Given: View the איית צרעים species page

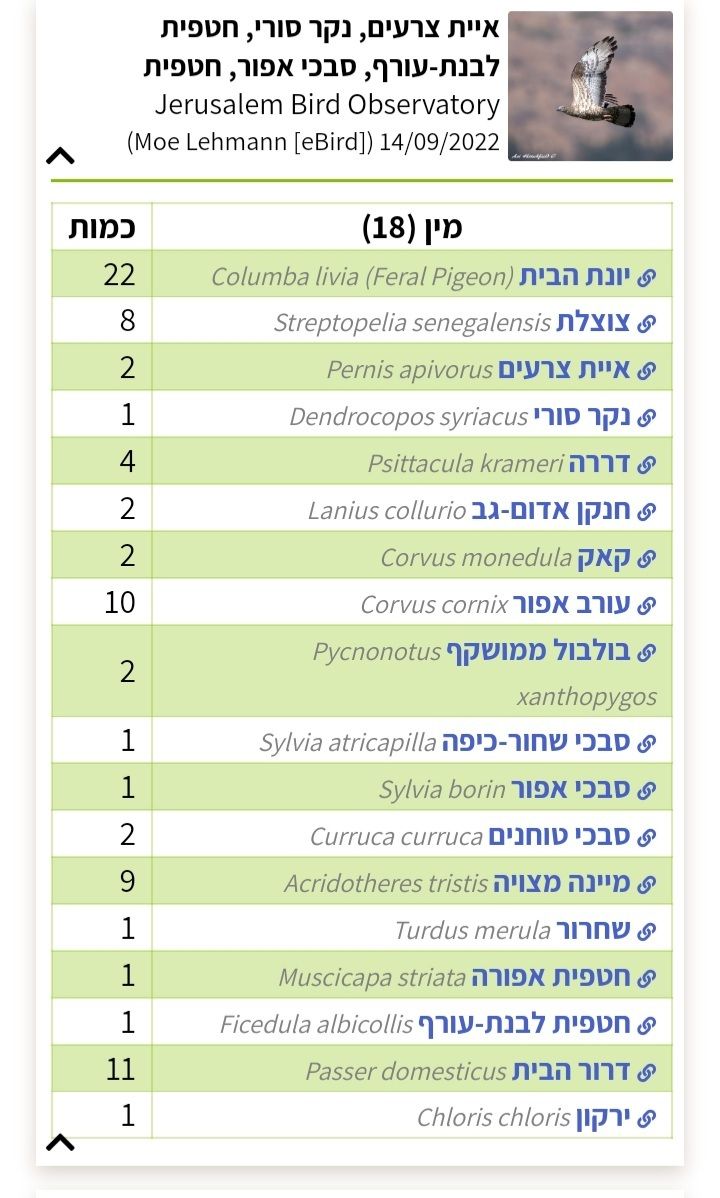Looking at the screenshot, I should point(564,369).
